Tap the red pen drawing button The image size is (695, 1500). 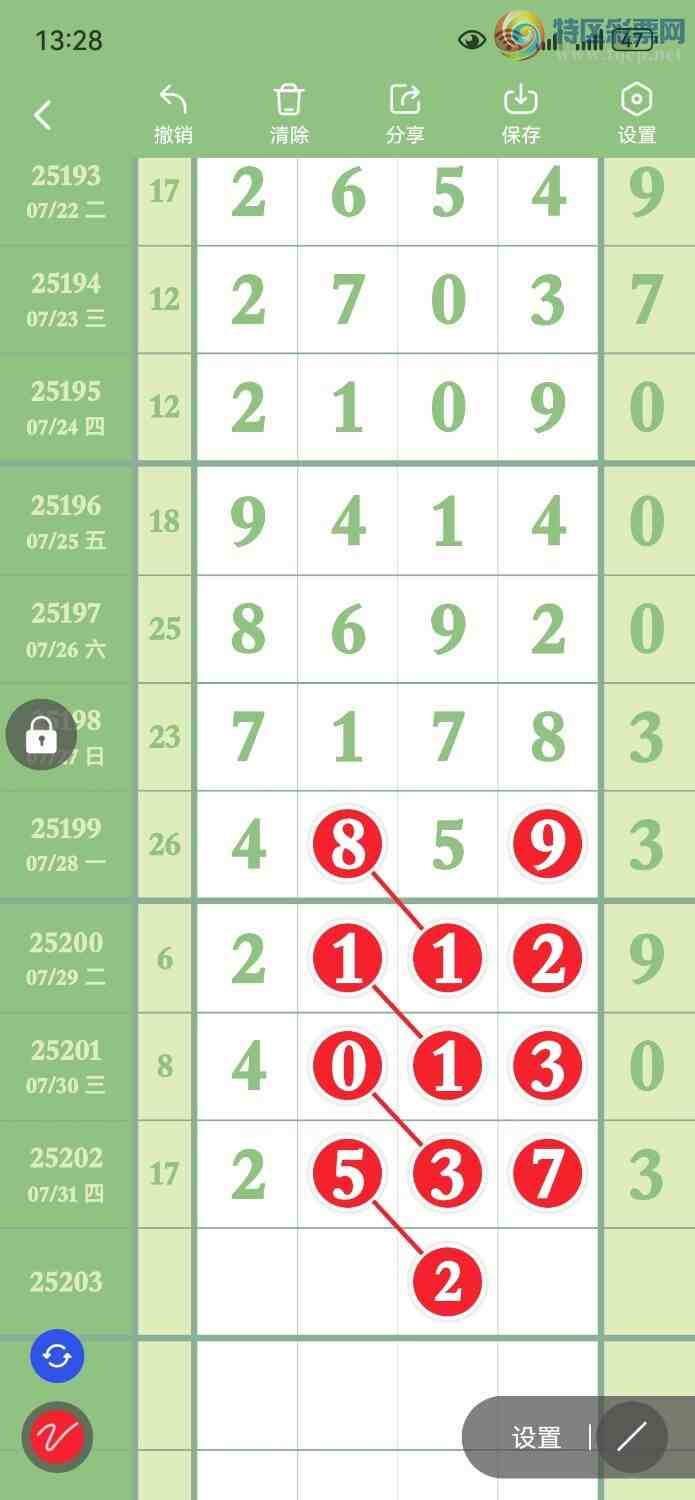tap(57, 1438)
